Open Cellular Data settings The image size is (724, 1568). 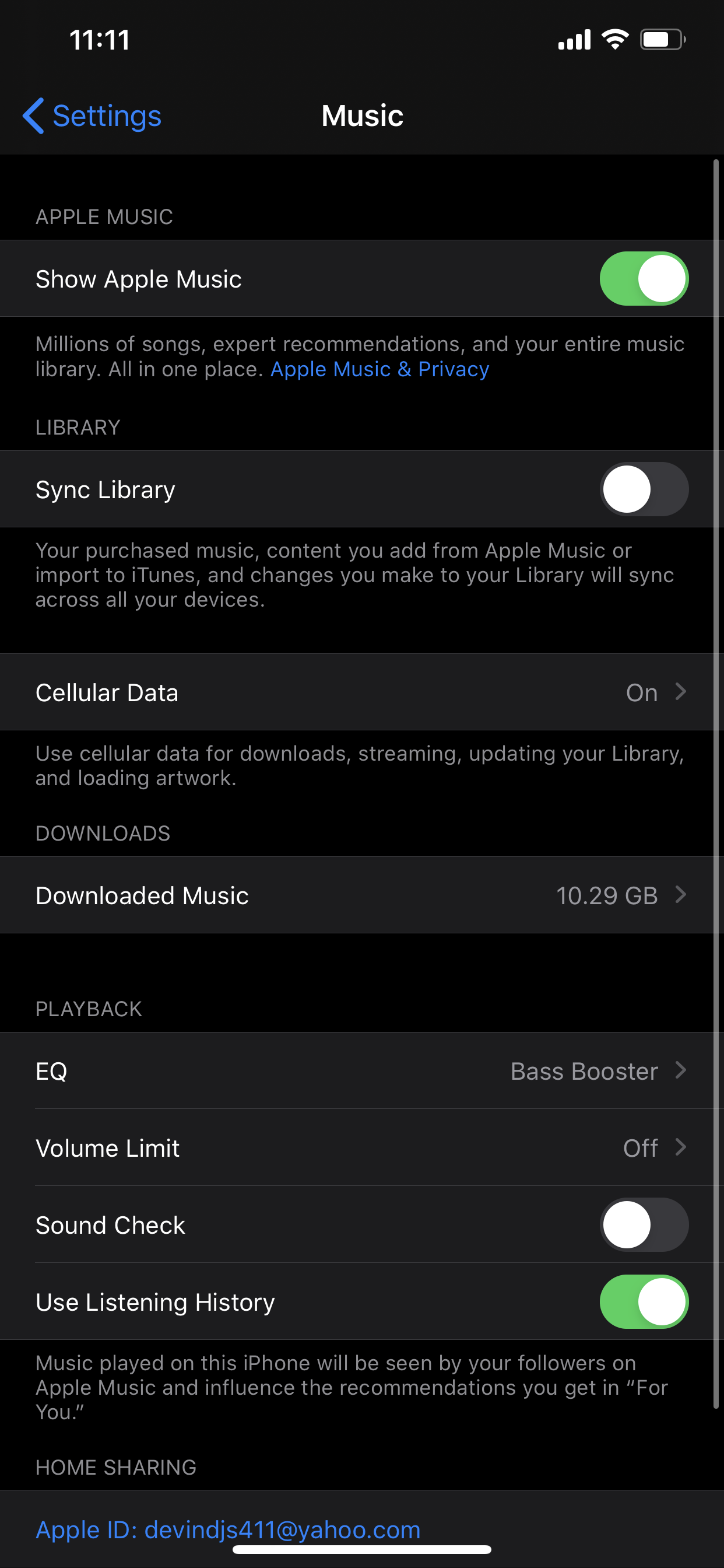362,692
